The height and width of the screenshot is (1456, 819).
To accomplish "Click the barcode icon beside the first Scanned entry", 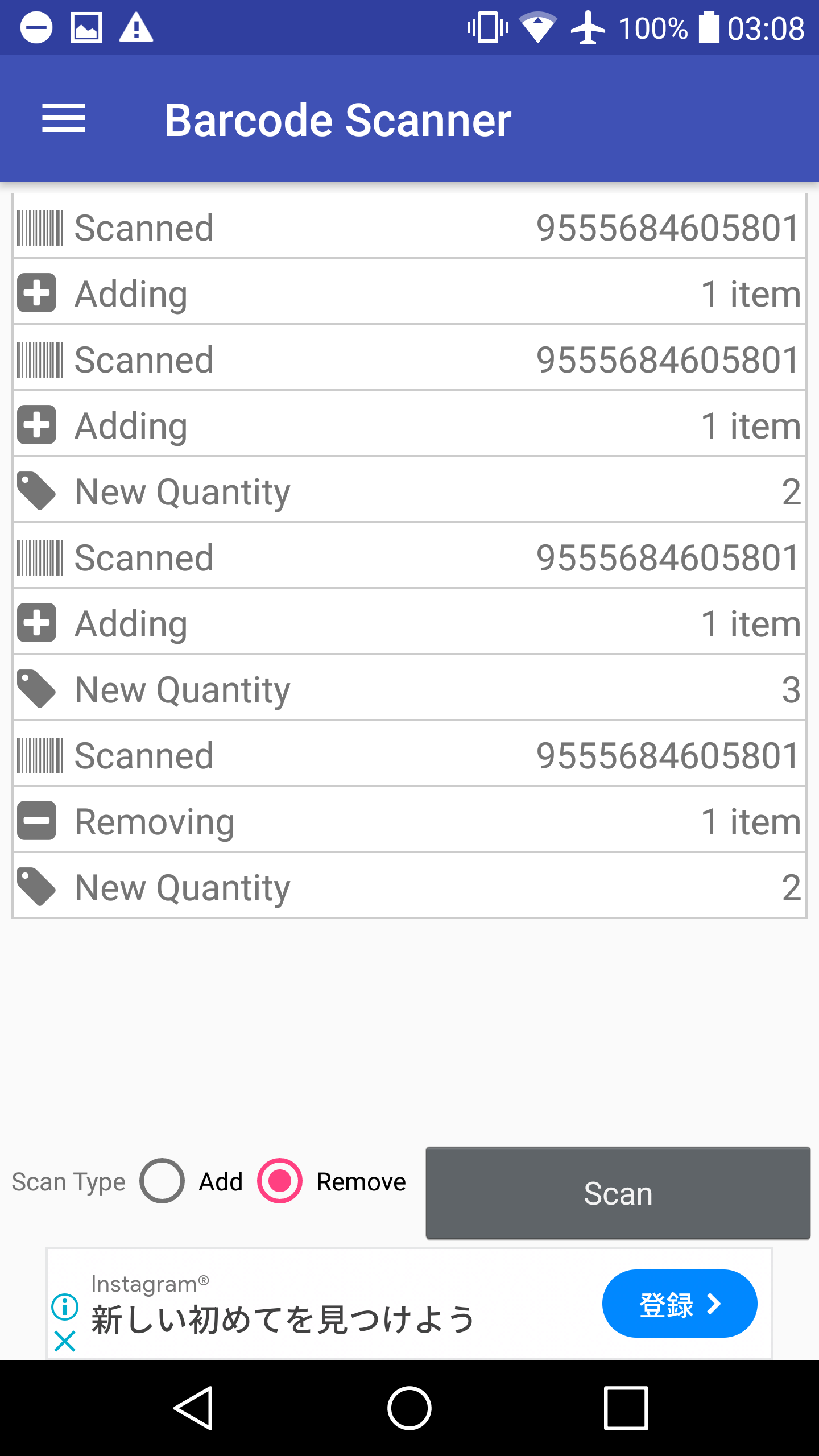I will [38, 227].
